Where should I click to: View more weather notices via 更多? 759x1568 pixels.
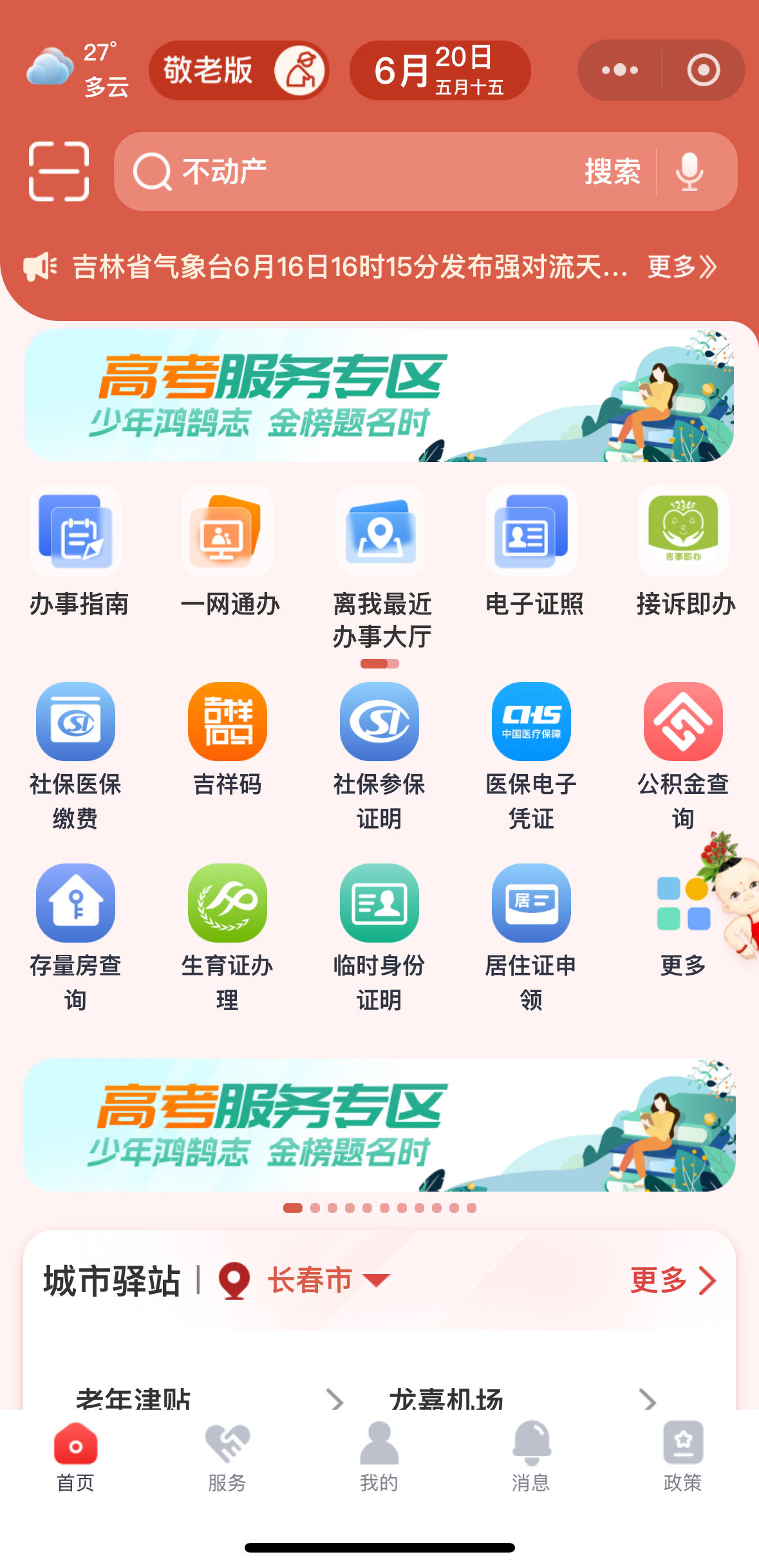point(682,266)
